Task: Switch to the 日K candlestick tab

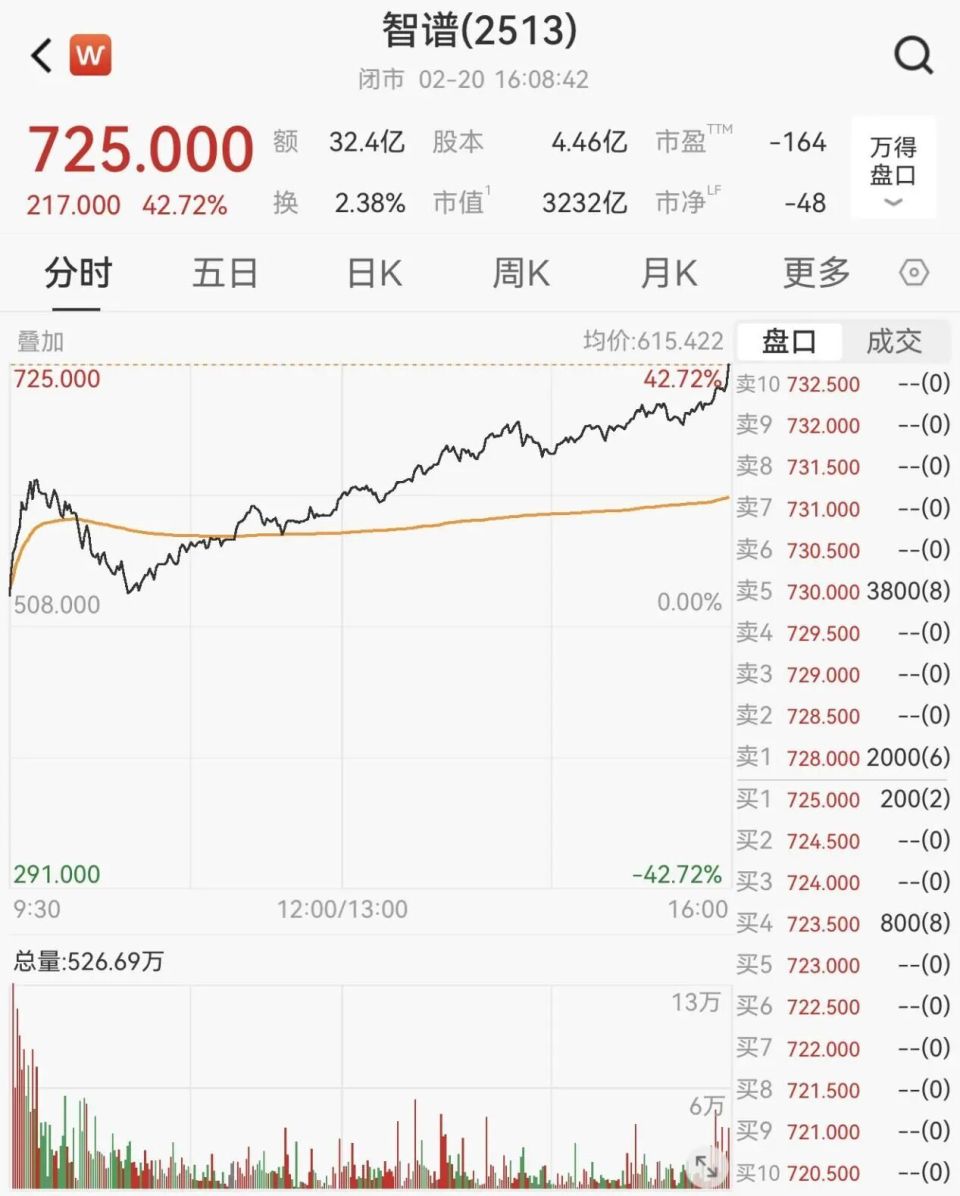Action: pyautogui.click(x=371, y=272)
